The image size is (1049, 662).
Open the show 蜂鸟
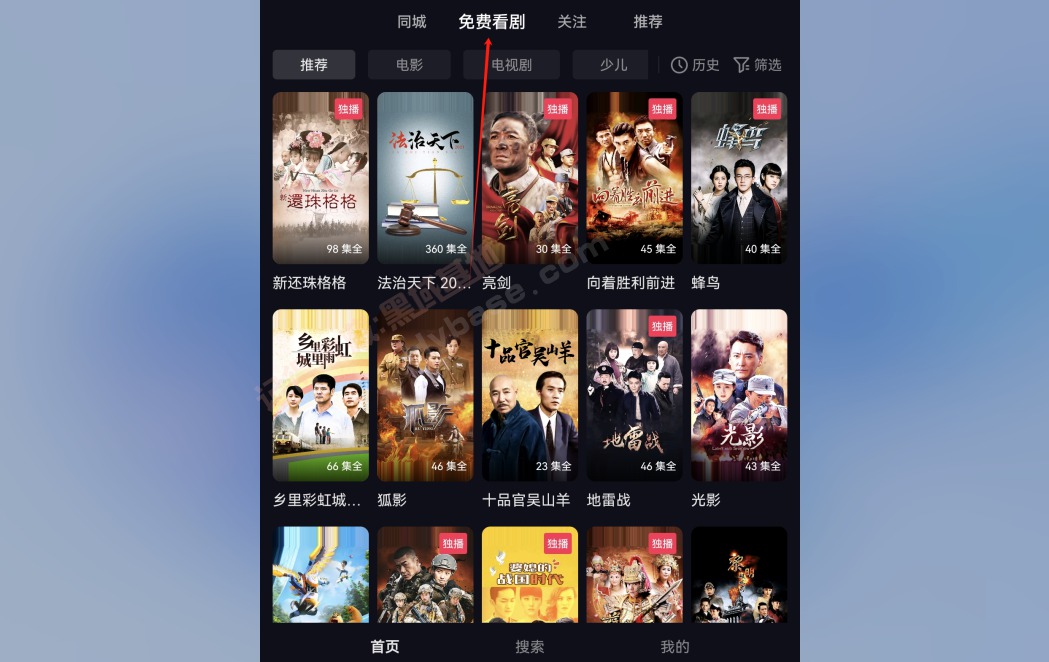point(739,178)
